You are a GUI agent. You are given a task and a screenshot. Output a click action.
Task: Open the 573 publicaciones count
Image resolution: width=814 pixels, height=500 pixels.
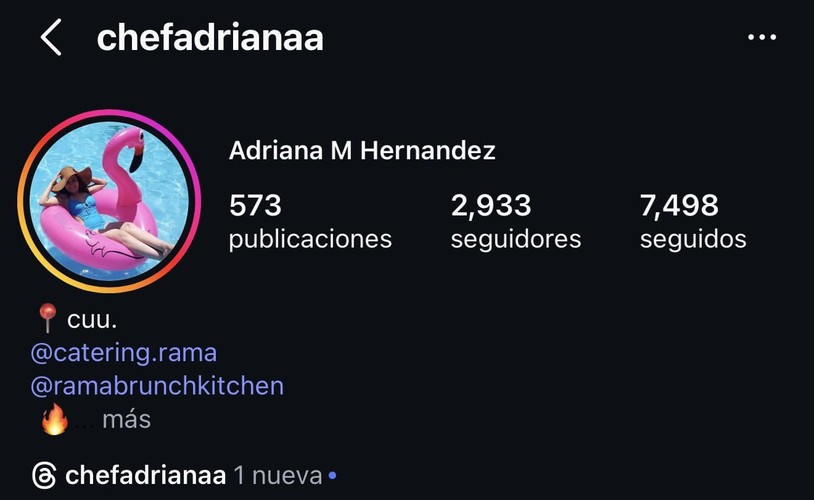310,222
